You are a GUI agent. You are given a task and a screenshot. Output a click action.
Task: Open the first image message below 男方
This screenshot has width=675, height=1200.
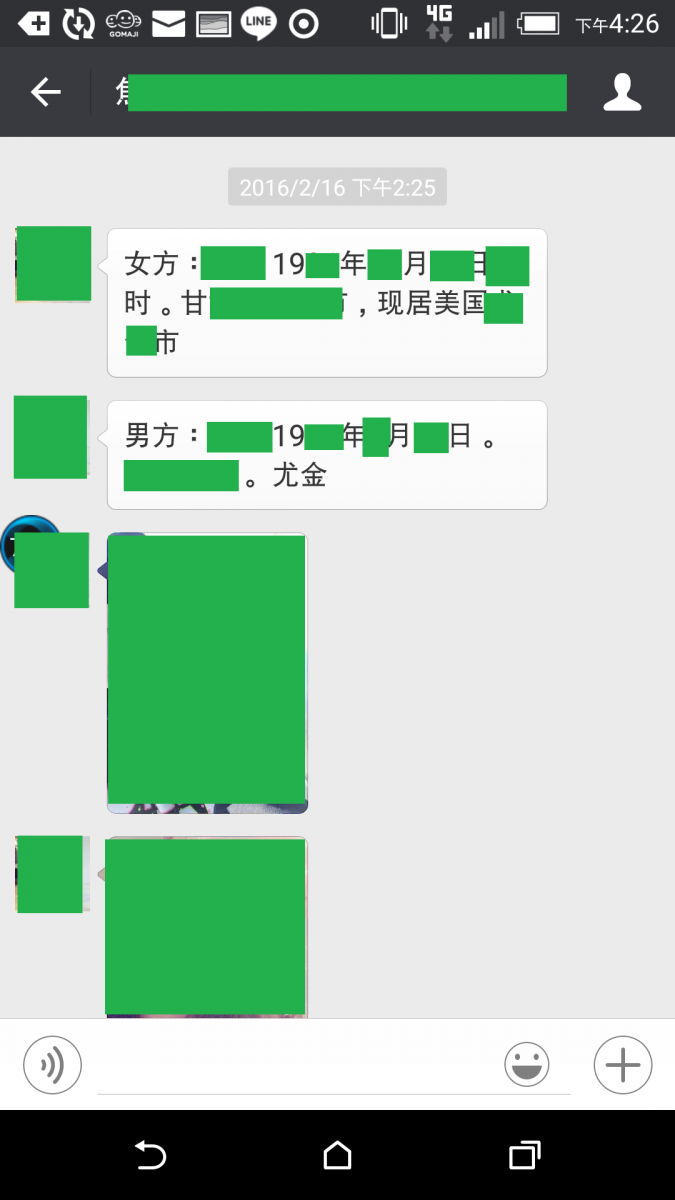[x=207, y=672]
